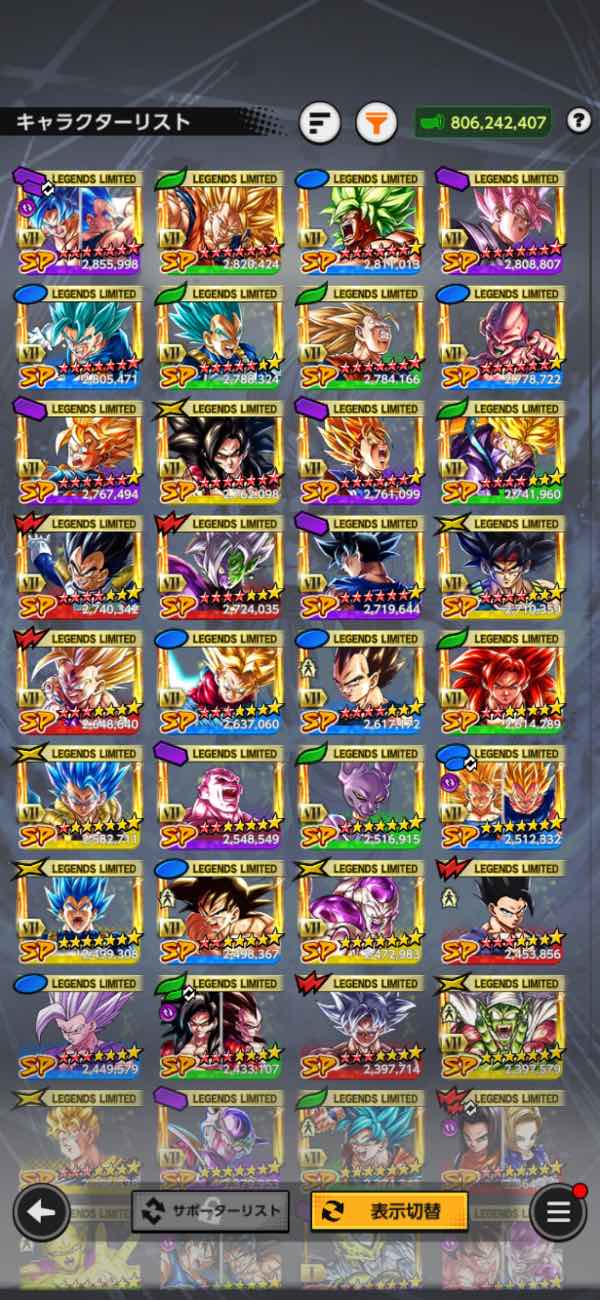Open the character card showing 2,516,915
600x1300 pixels.
coord(360,798)
